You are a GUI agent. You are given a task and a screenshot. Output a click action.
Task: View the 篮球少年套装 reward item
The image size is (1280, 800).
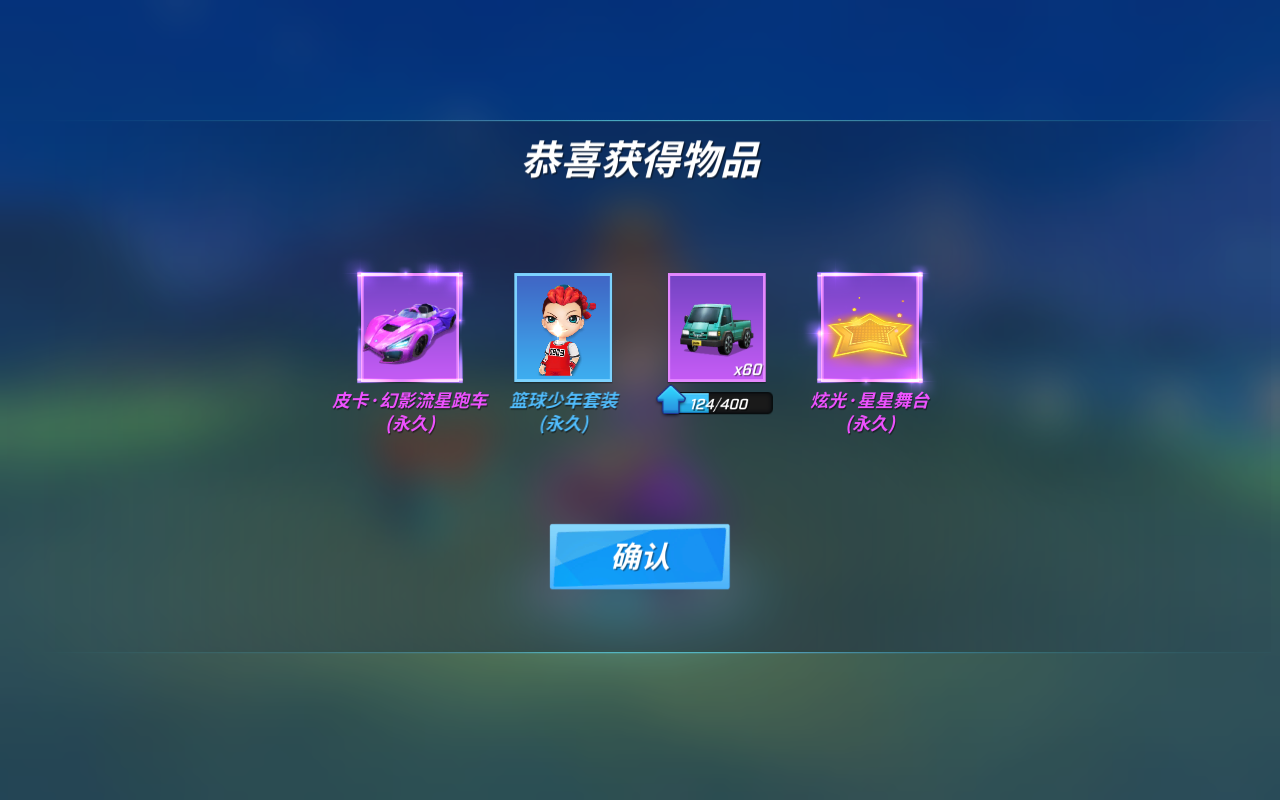tap(563, 327)
